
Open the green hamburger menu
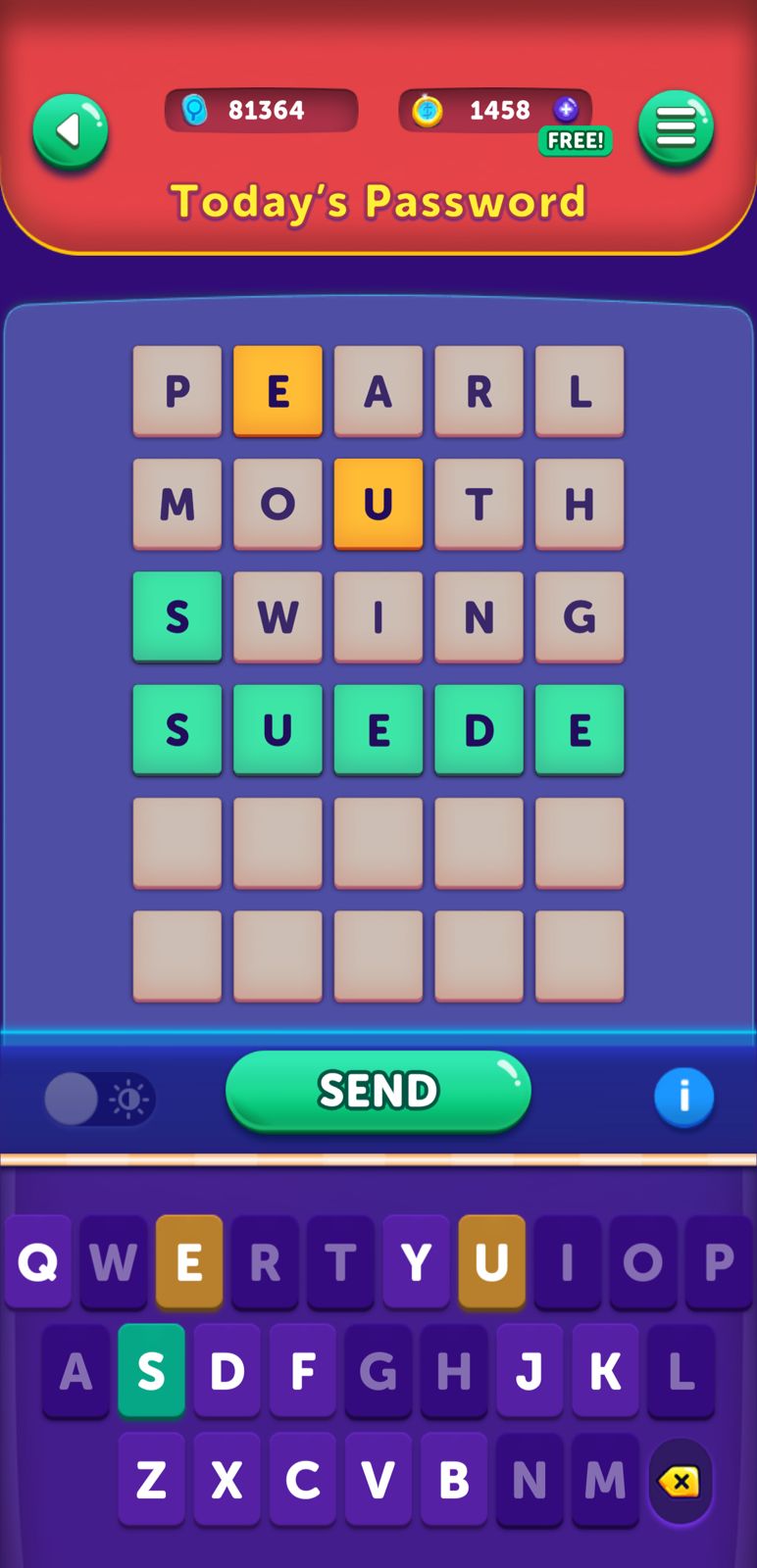click(676, 128)
